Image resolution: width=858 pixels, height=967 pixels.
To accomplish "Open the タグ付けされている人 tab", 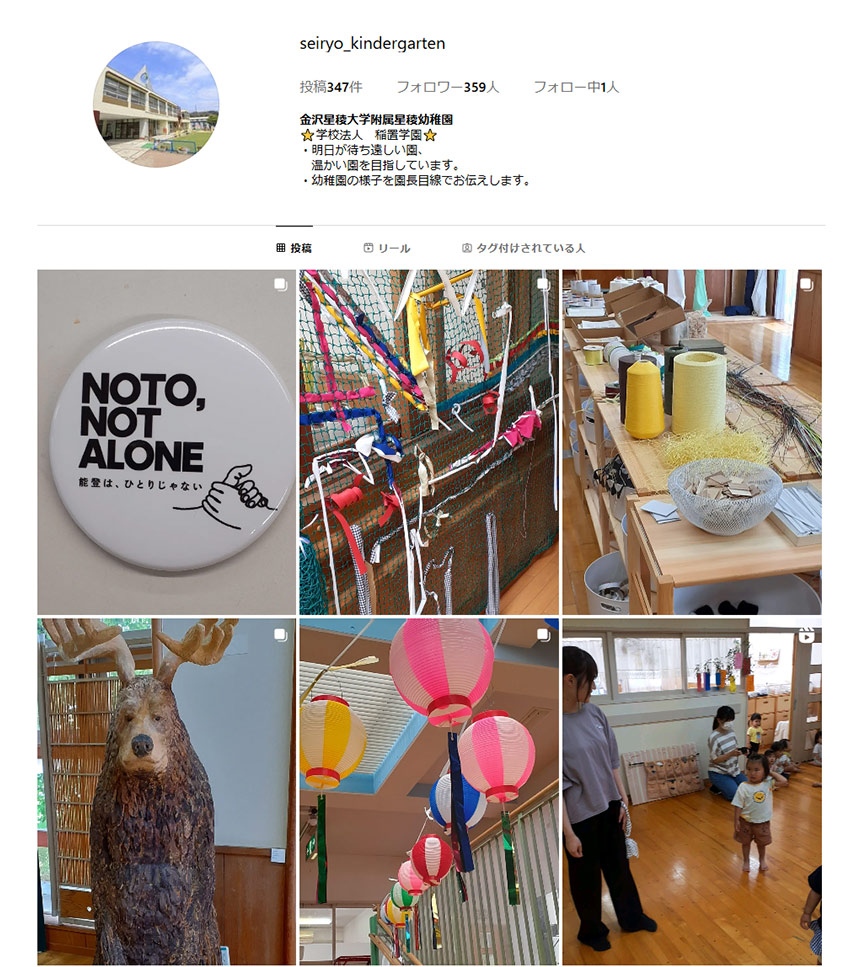I will (x=523, y=248).
